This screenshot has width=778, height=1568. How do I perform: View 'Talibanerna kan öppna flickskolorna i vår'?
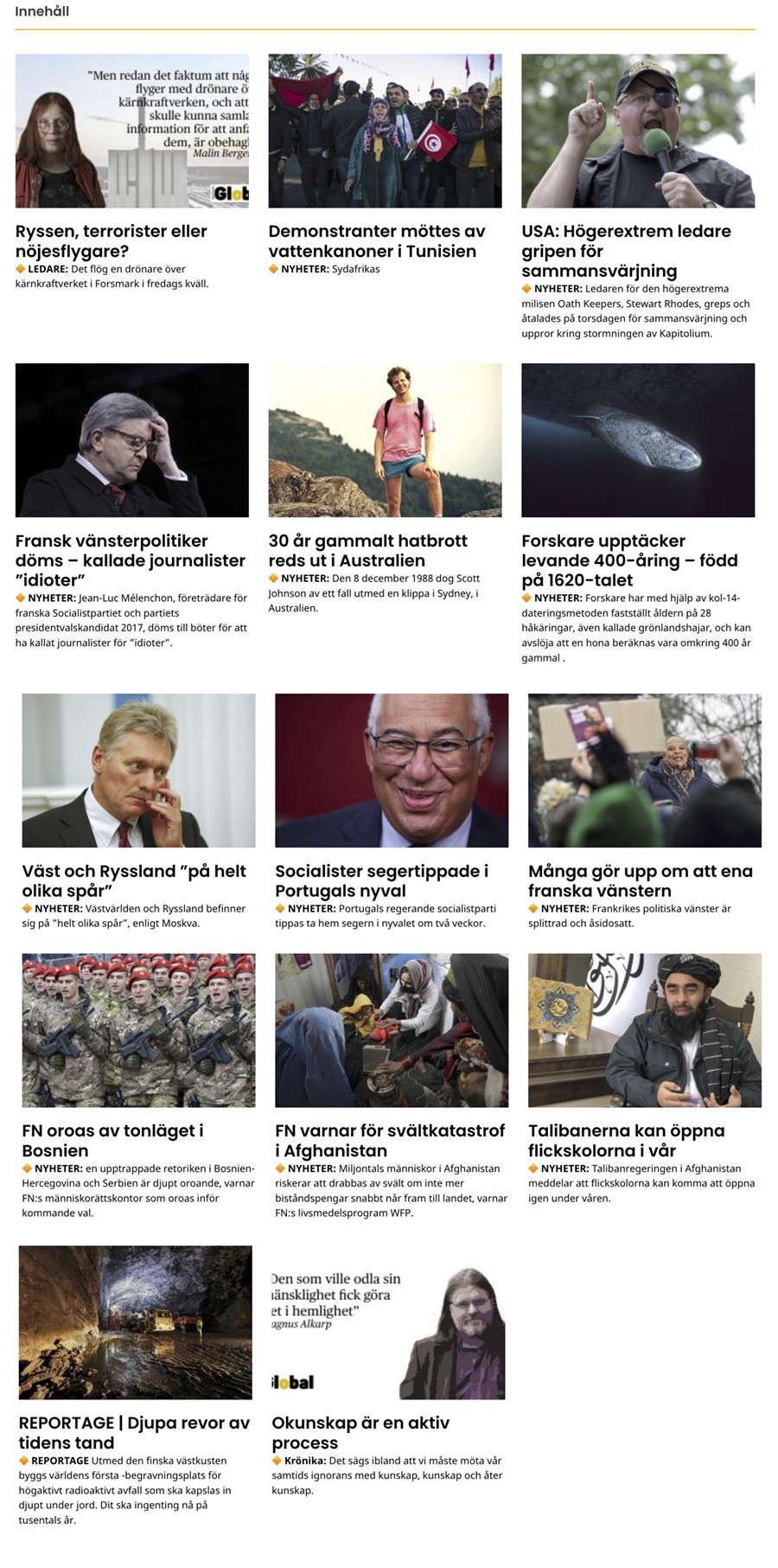click(x=626, y=1140)
